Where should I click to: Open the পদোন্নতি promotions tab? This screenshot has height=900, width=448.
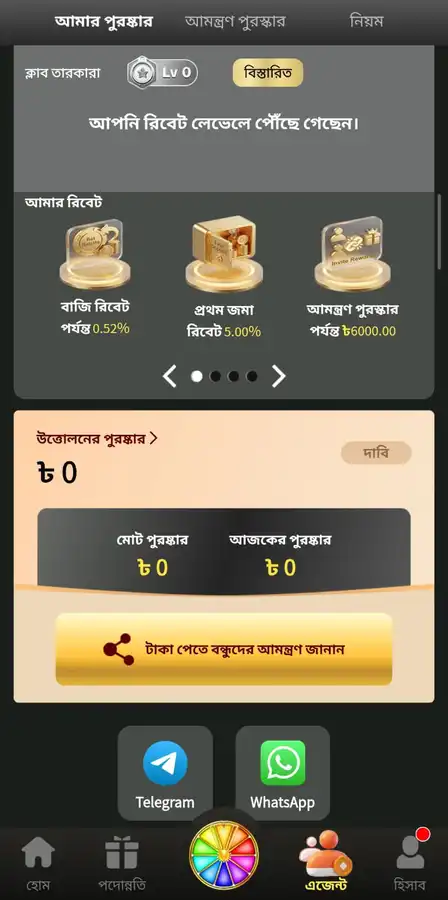point(122,863)
